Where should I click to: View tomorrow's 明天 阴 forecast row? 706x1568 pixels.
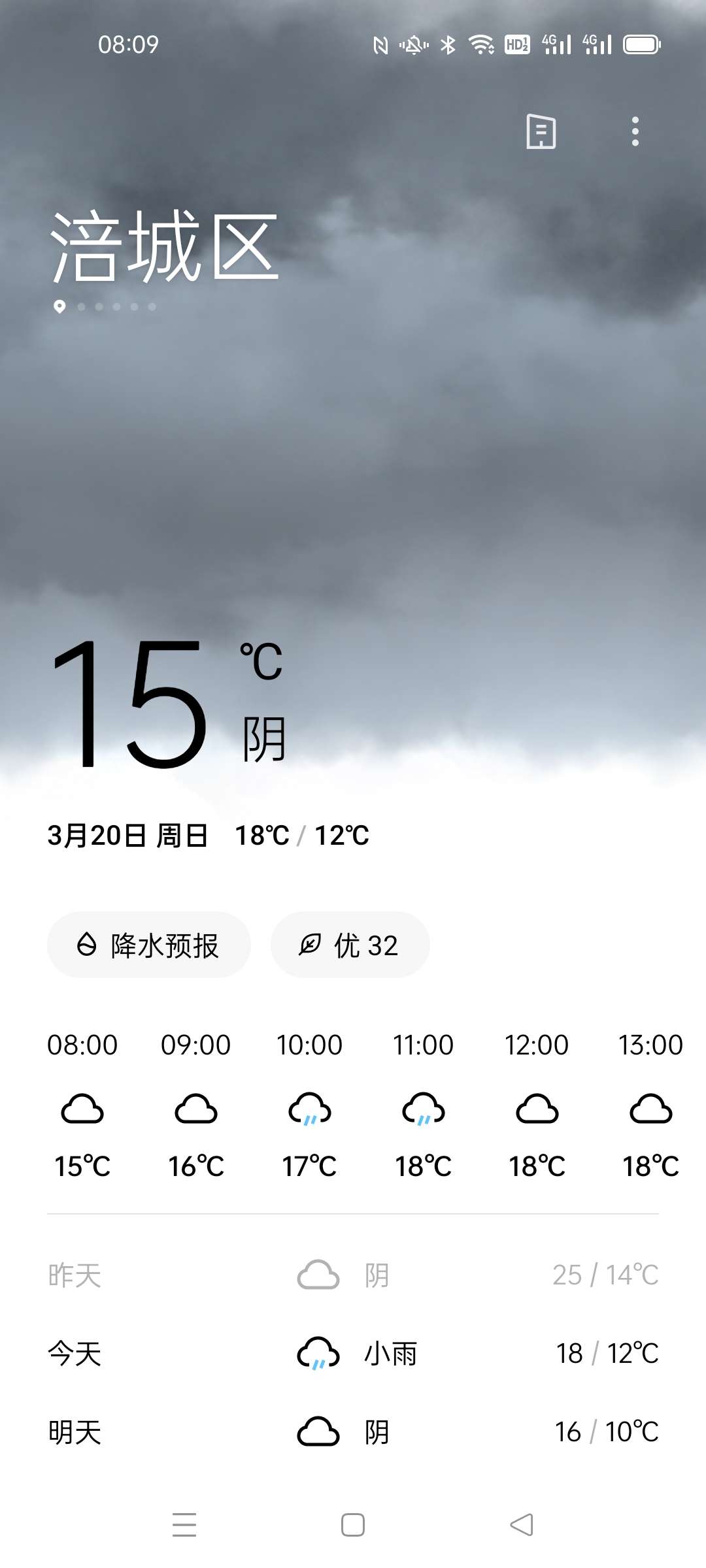click(353, 1431)
